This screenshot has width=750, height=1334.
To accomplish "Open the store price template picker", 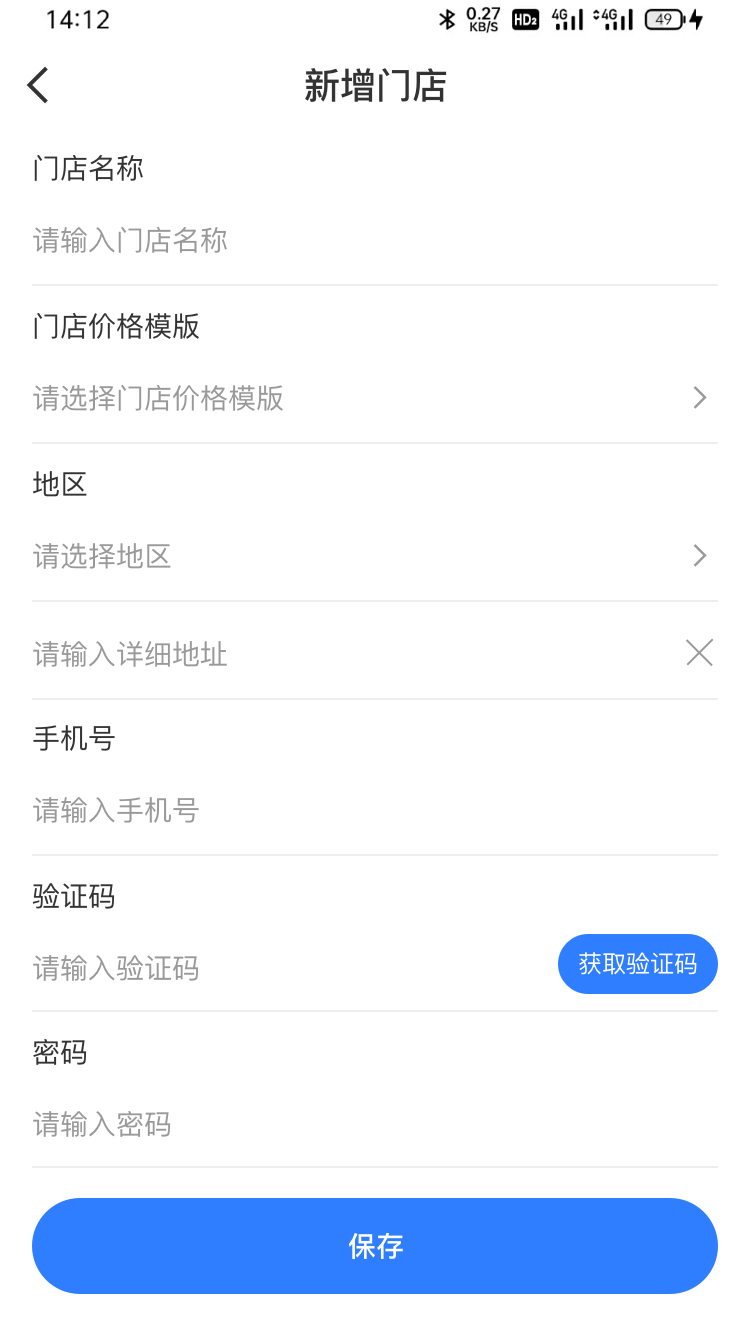I will pyautogui.click(x=375, y=398).
